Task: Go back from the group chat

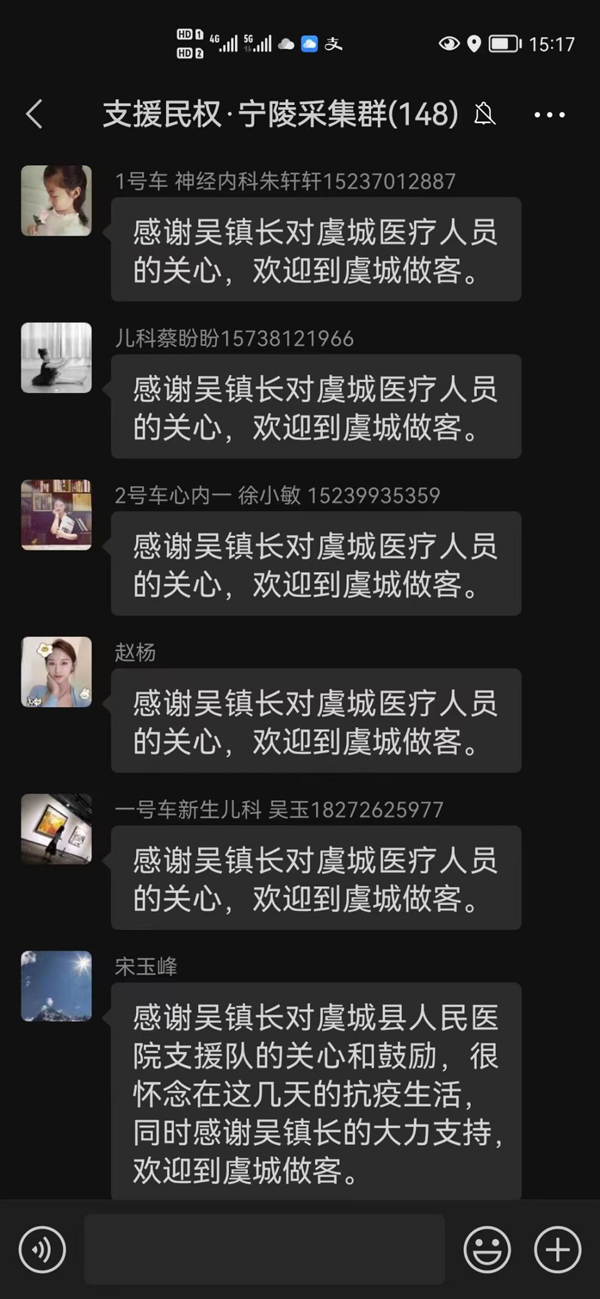Action: pos(34,115)
